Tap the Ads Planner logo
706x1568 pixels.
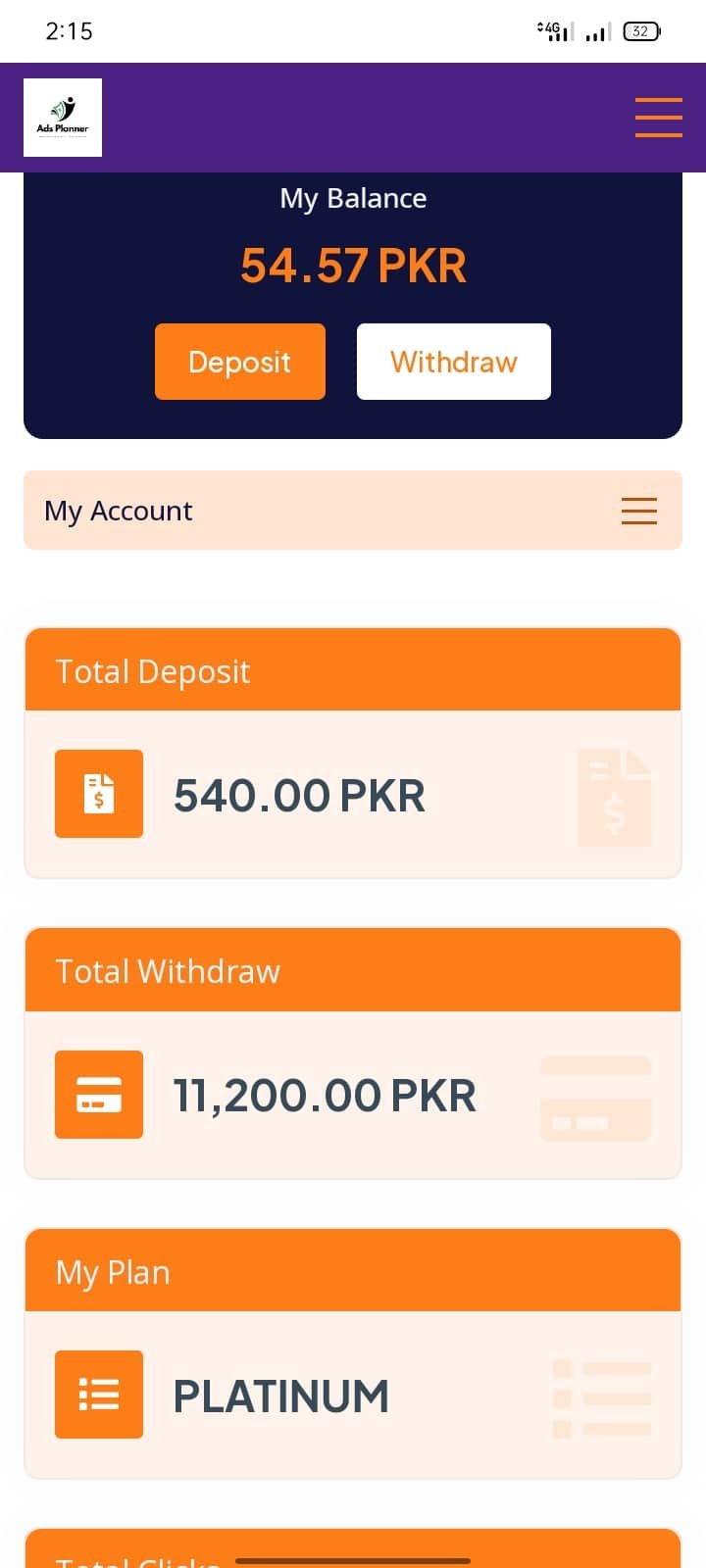(63, 118)
